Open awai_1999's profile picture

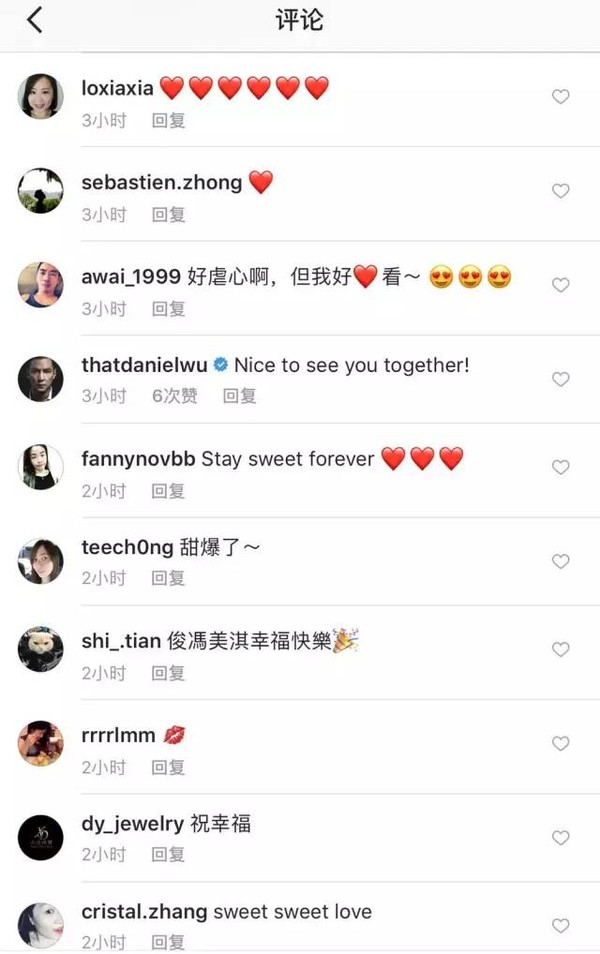[41, 284]
